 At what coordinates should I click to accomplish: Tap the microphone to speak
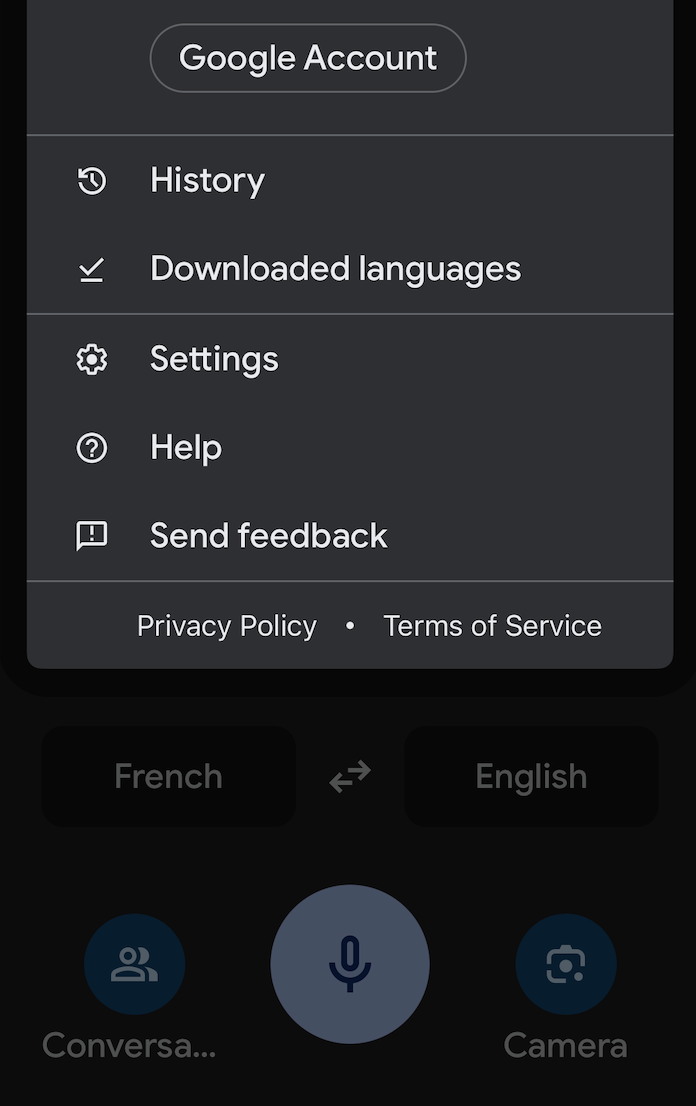(x=350, y=964)
